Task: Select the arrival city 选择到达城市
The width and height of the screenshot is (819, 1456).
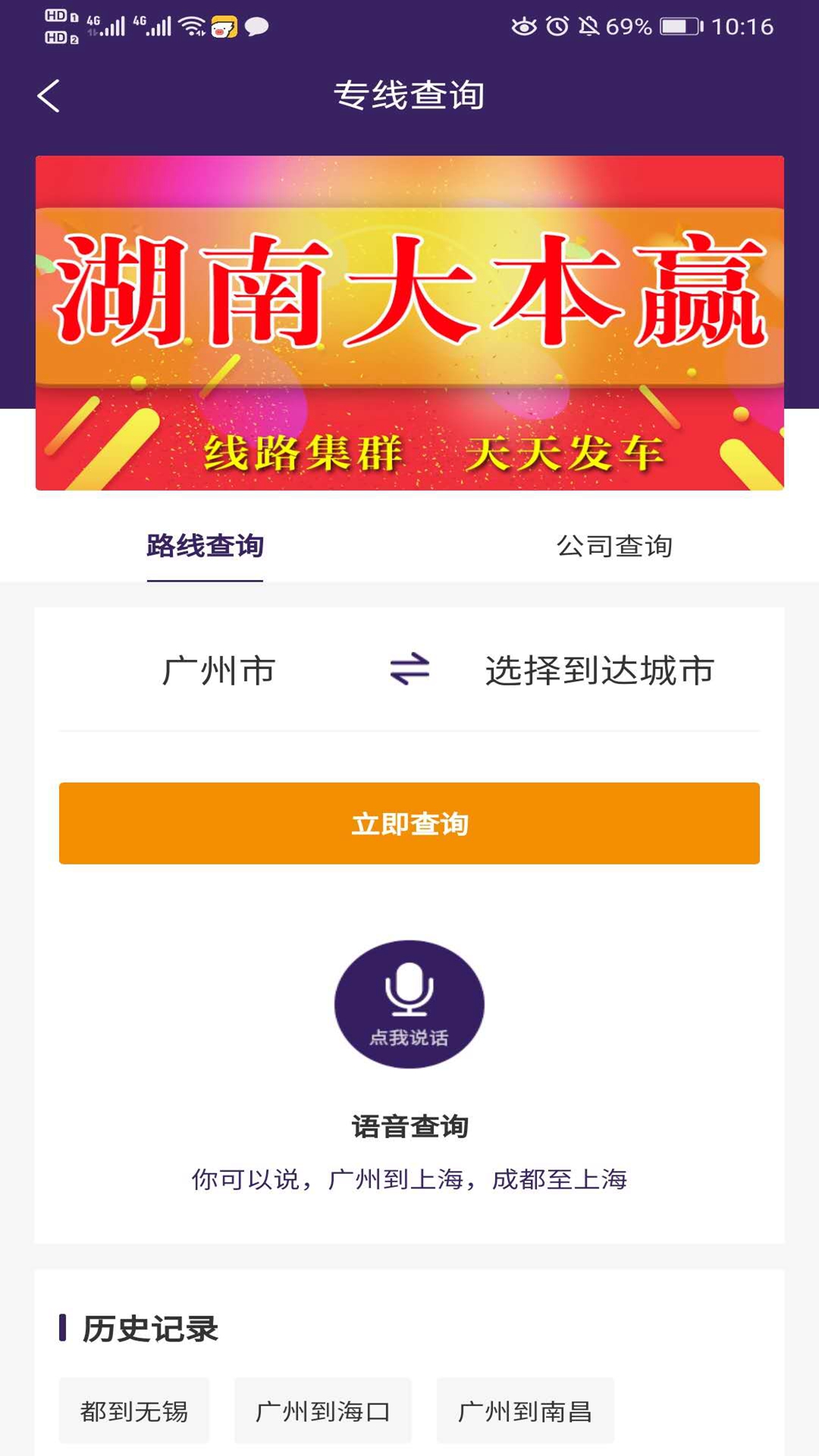Action: (599, 671)
